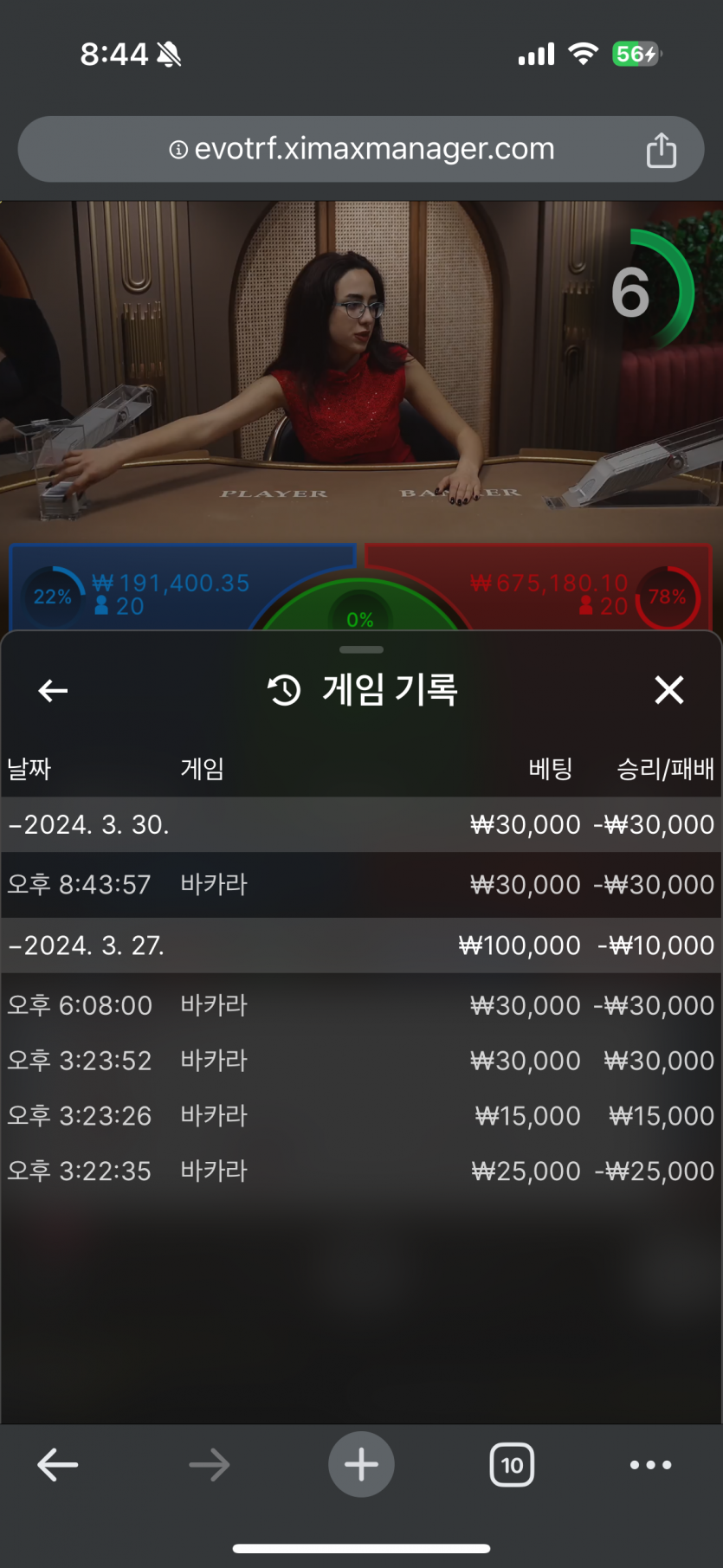Close the game history panel
723x1568 pixels.
pyautogui.click(x=668, y=690)
